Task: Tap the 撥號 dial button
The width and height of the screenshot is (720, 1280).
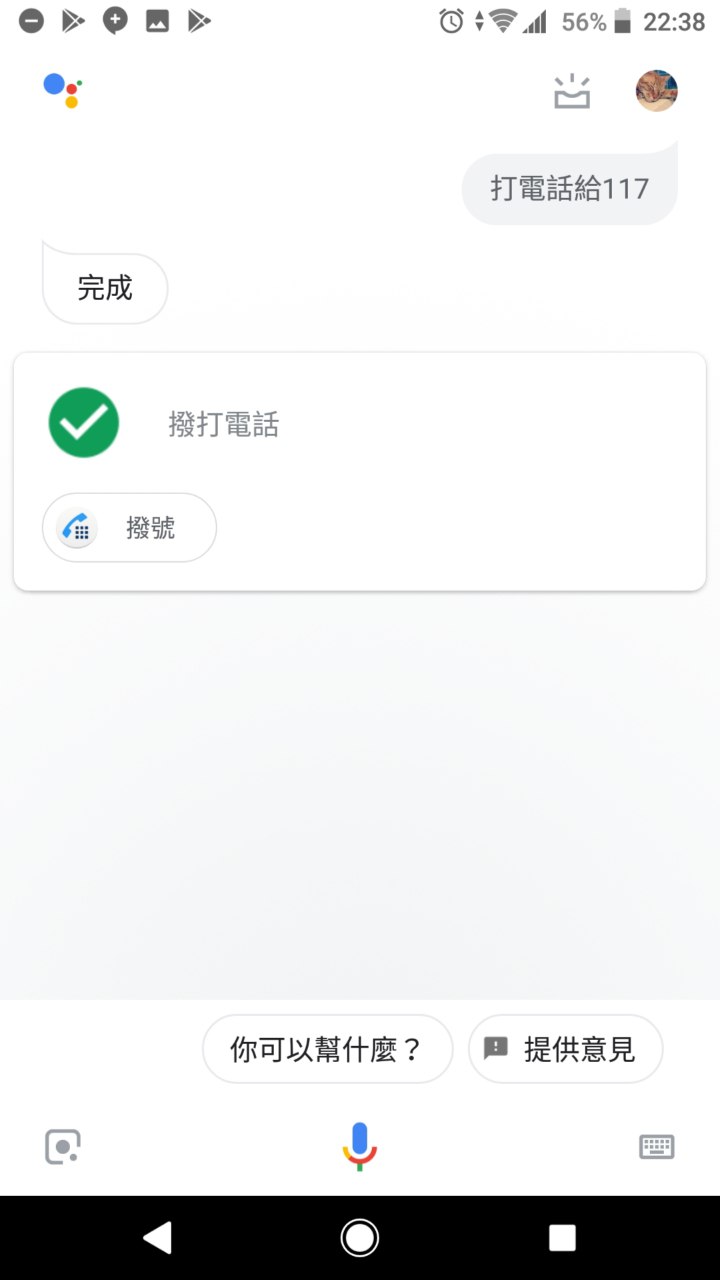Action: click(129, 527)
